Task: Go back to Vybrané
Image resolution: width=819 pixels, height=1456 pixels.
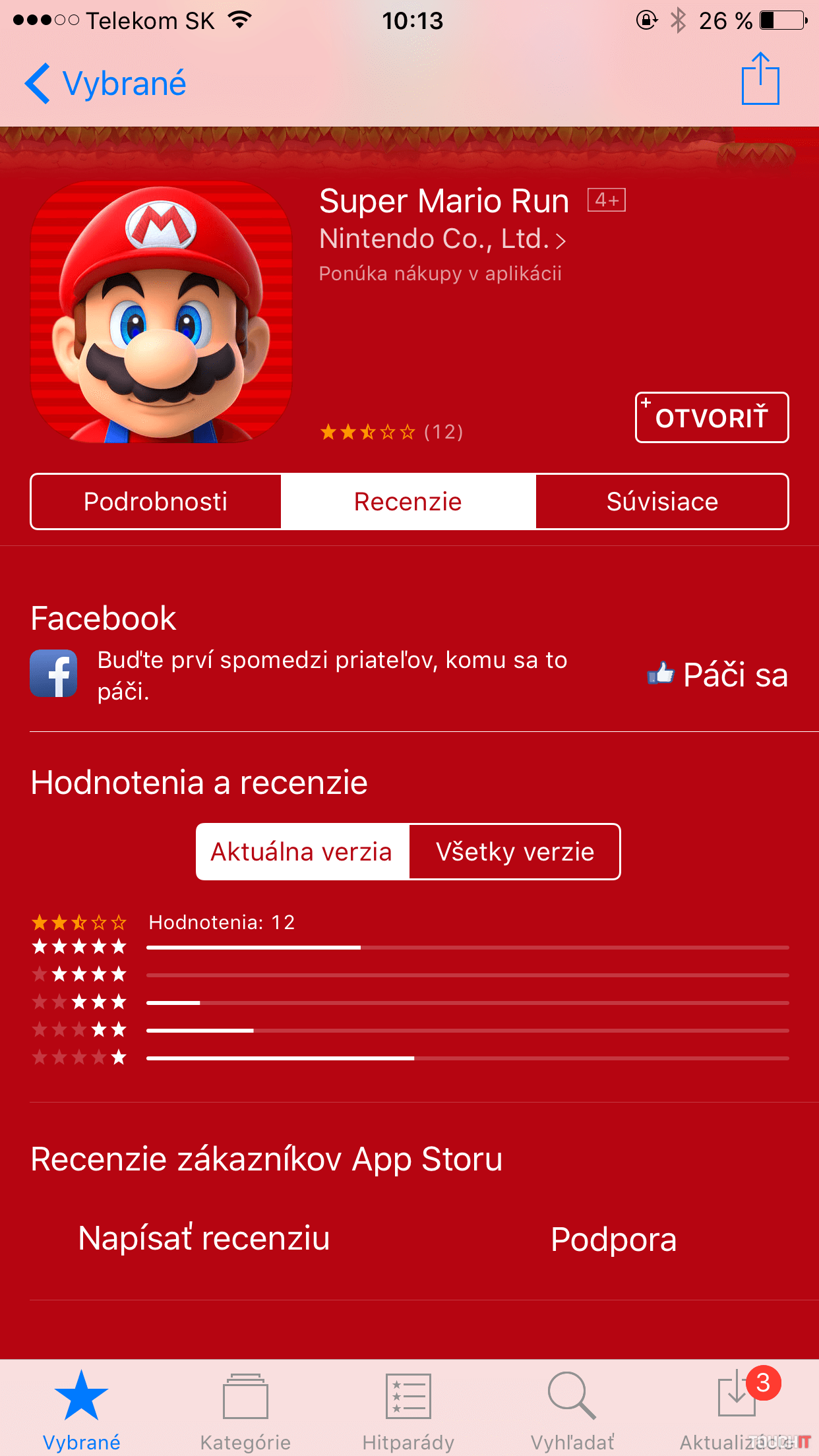Action: tap(106, 84)
